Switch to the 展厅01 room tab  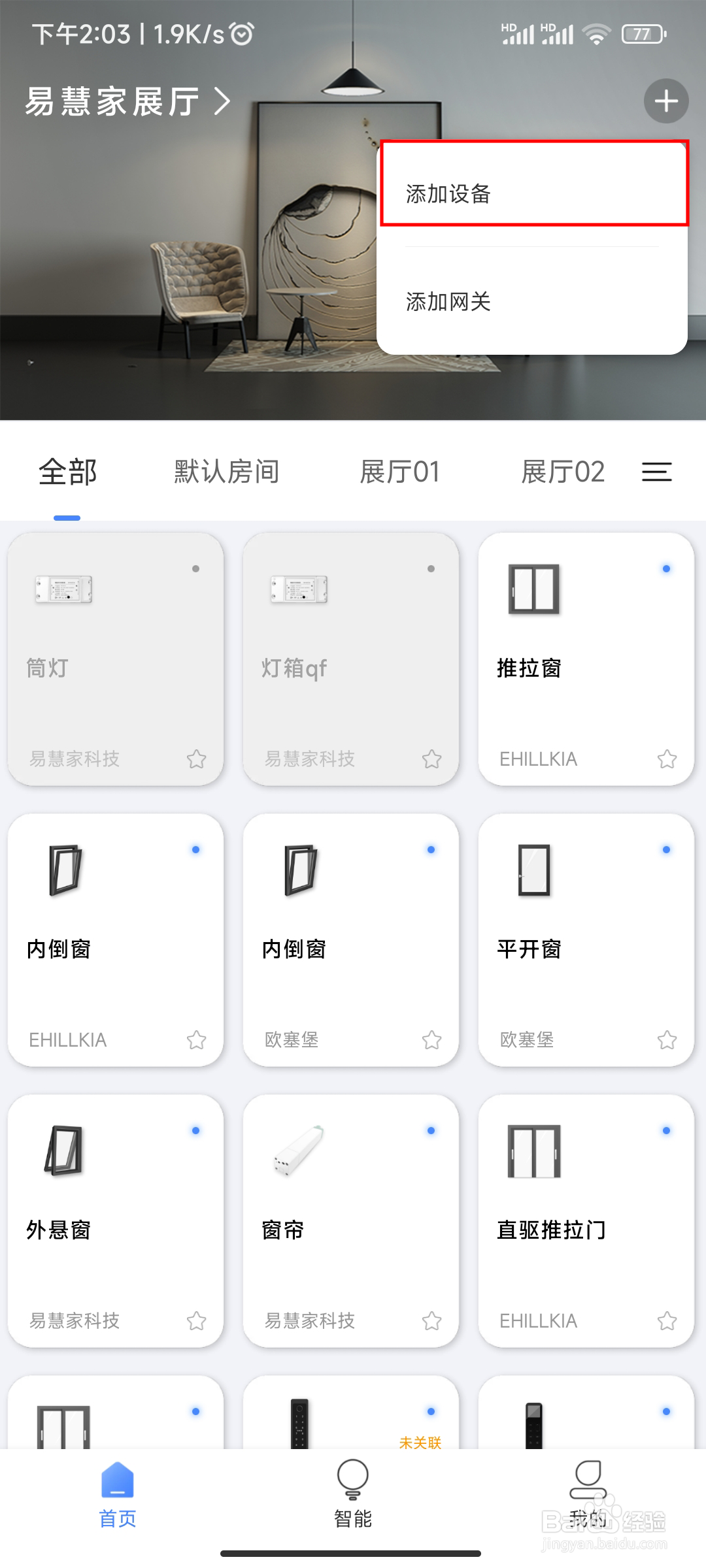tap(401, 472)
